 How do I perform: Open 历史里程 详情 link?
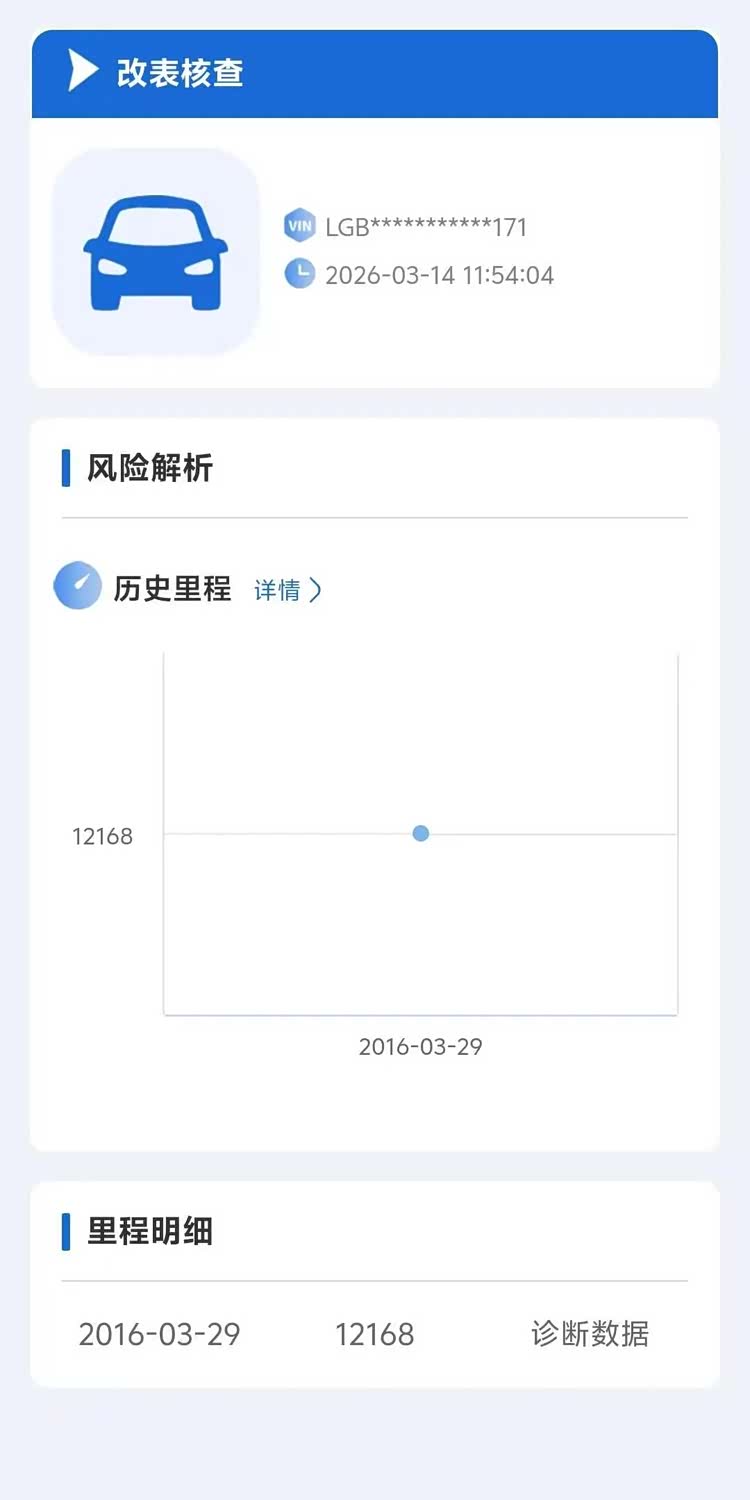point(287,590)
